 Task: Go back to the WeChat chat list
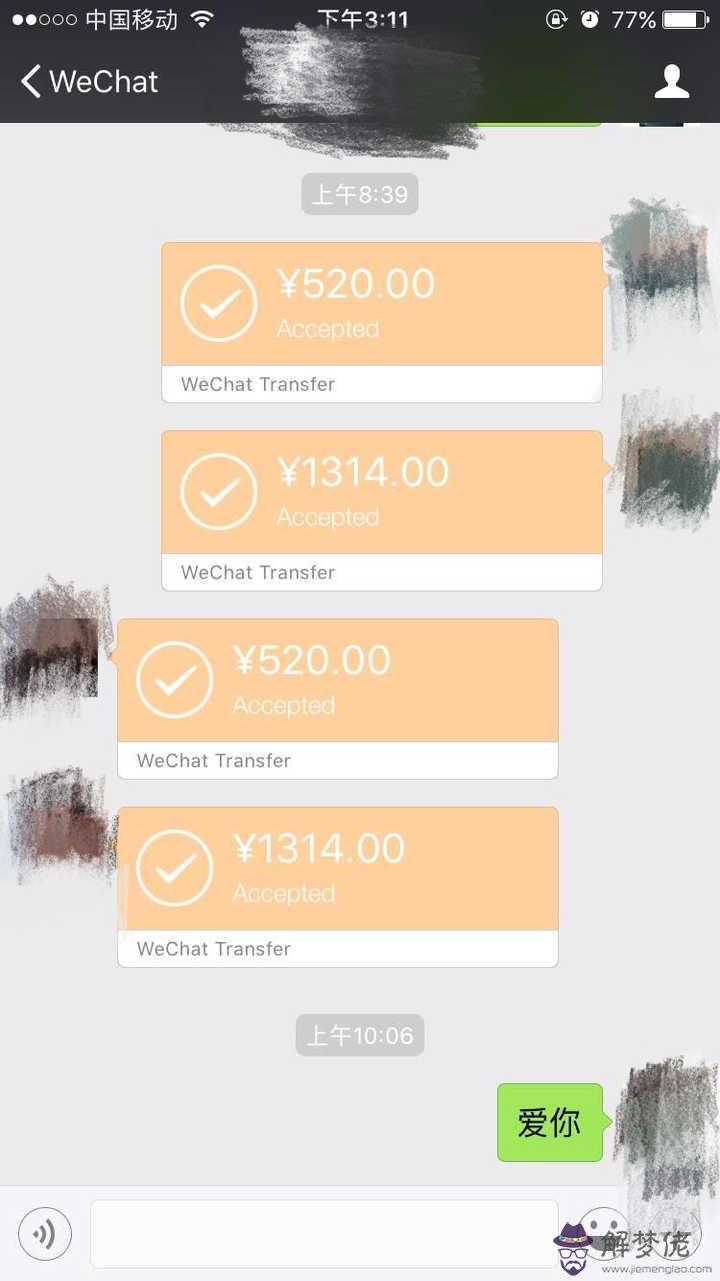[88, 81]
